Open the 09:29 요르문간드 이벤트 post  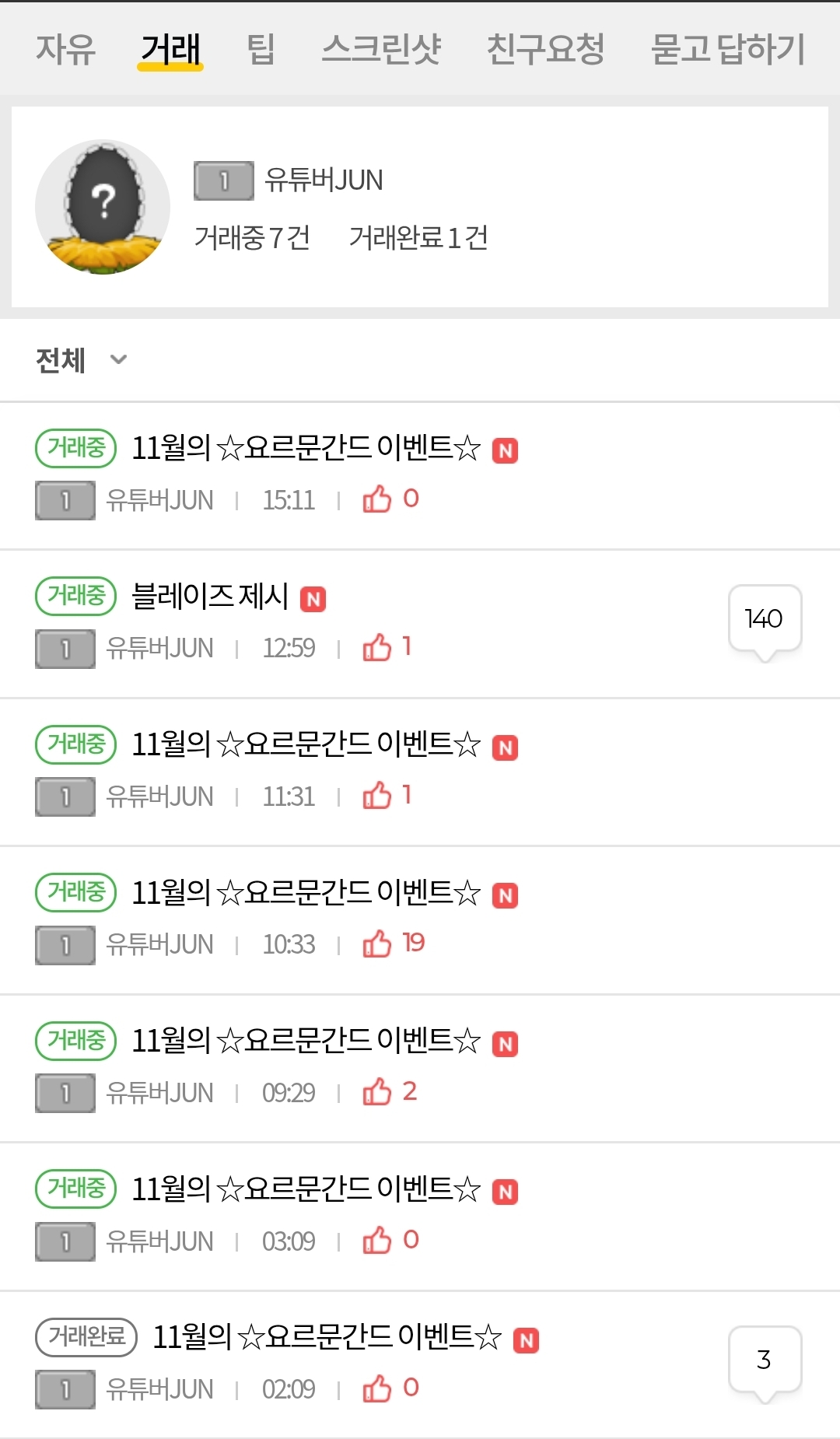(306, 1041)
